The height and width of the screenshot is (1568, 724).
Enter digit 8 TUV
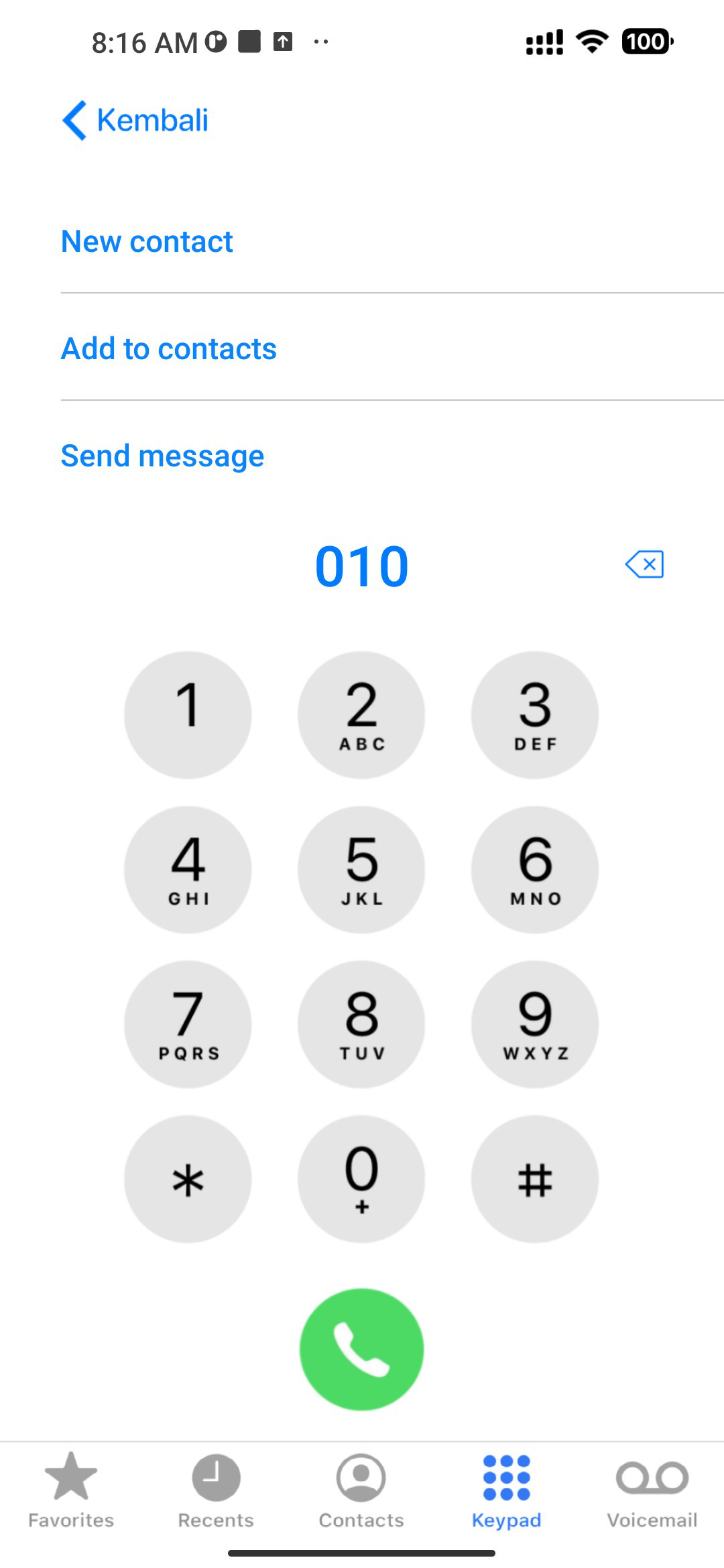click(361, 1024)
